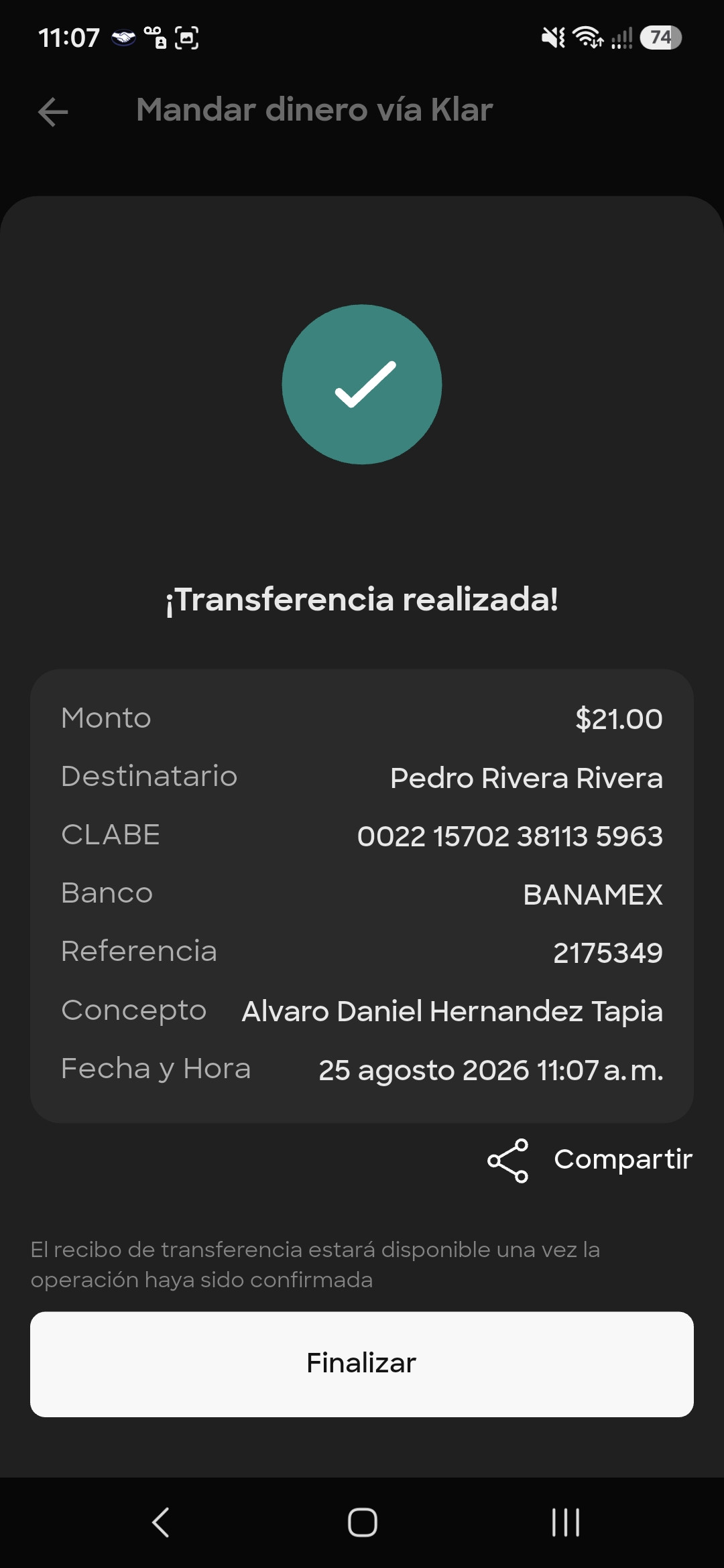Screen dimensions: 724x1568
Task: Tap the system back button
Action: pyautogui.click(x=161, y=1522)
